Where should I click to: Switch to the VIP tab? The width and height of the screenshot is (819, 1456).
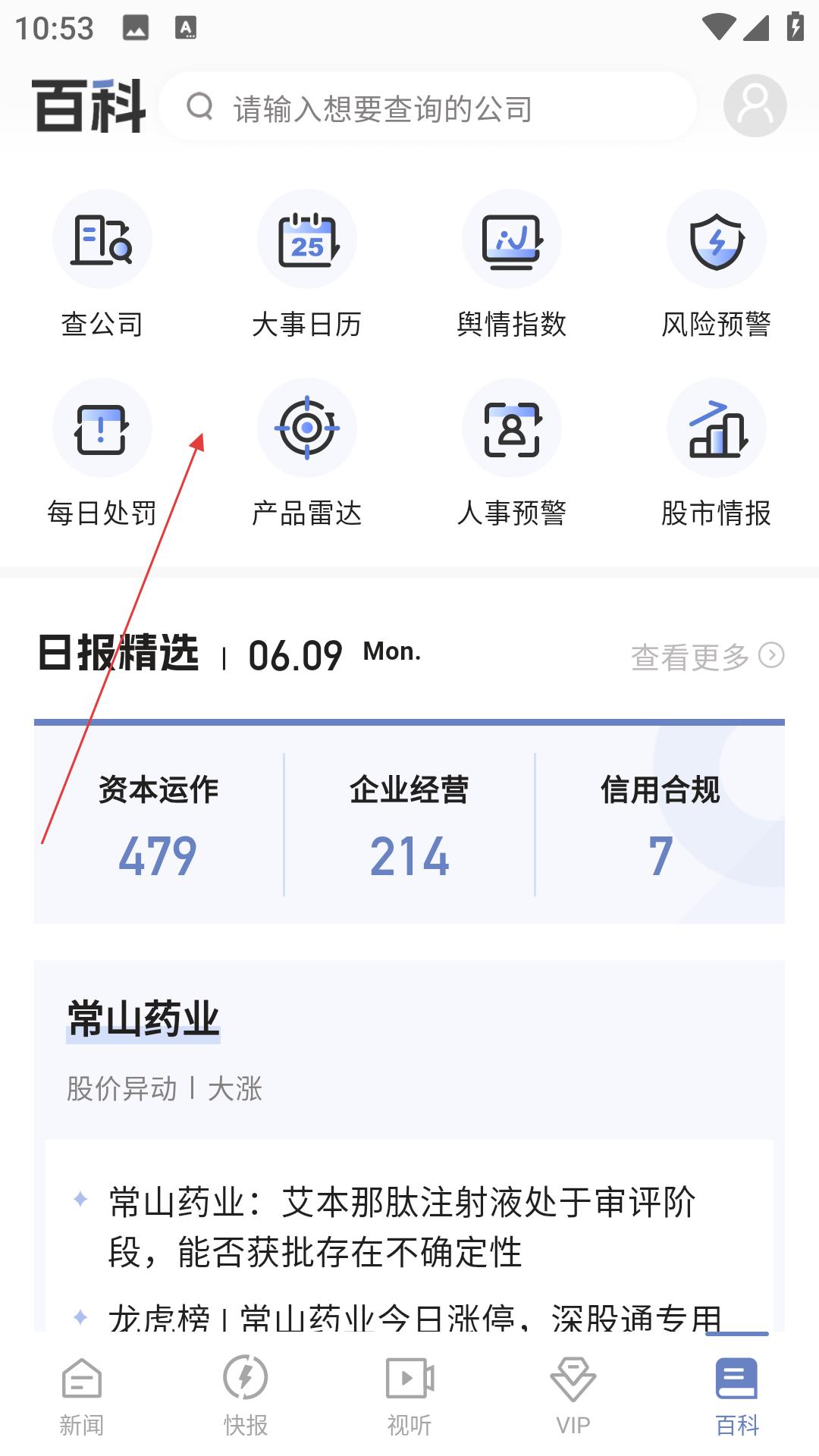click(x=573, y=1396)
